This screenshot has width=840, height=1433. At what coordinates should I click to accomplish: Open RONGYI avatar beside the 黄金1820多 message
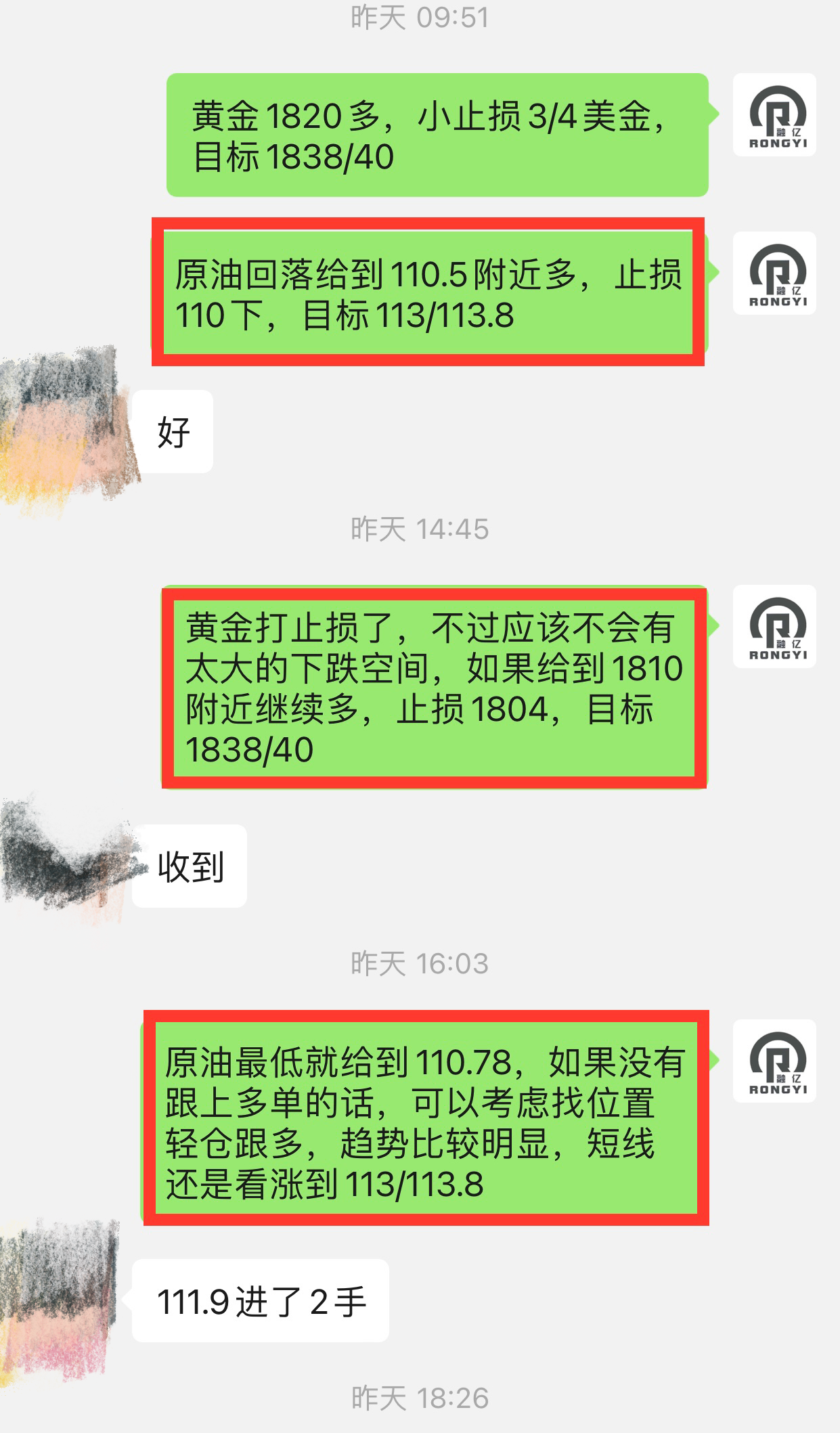(x=774, y=115)
